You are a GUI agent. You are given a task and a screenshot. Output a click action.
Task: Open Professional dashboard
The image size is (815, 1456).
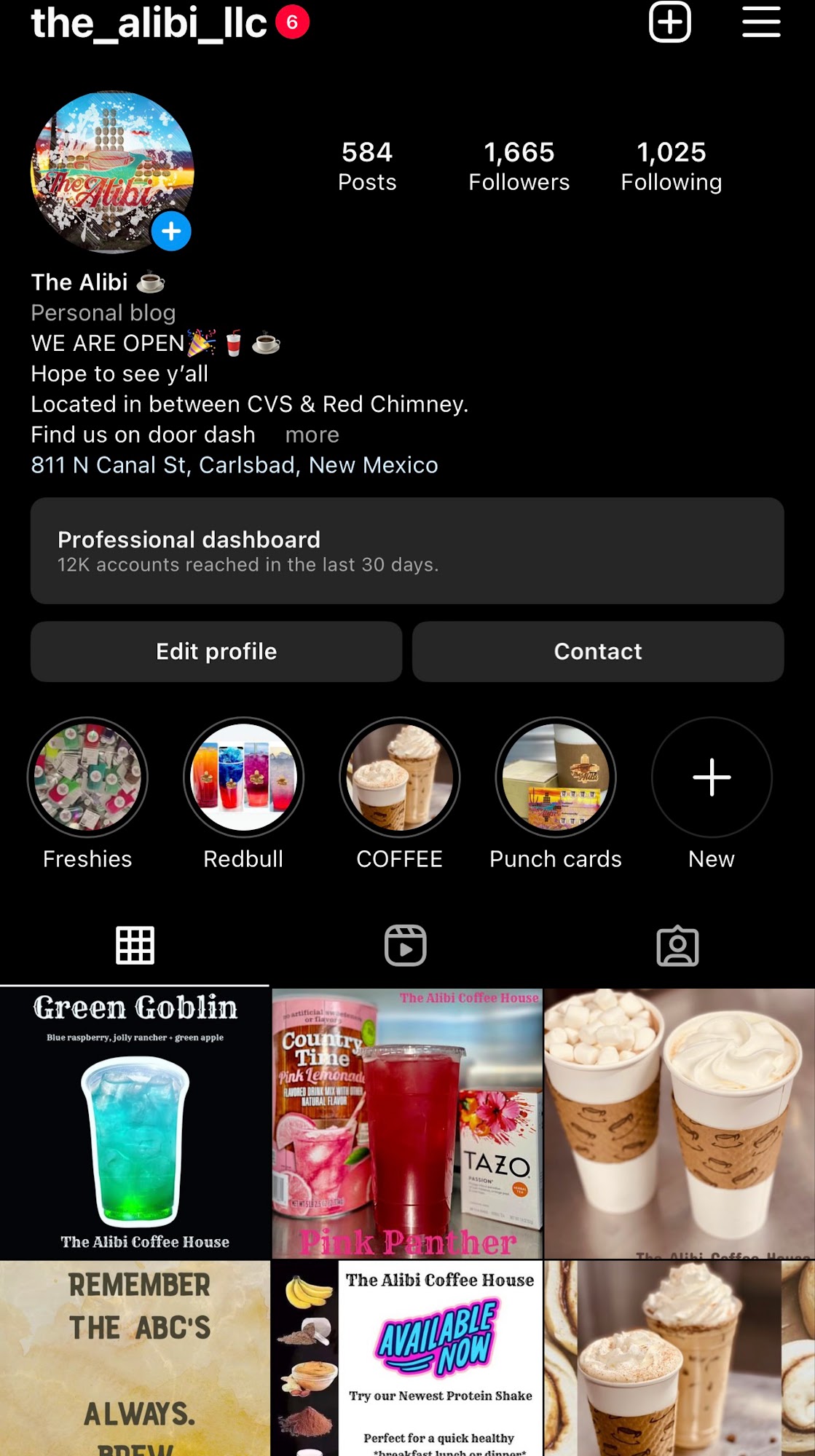pyautogui.click(x=407, y=550)
